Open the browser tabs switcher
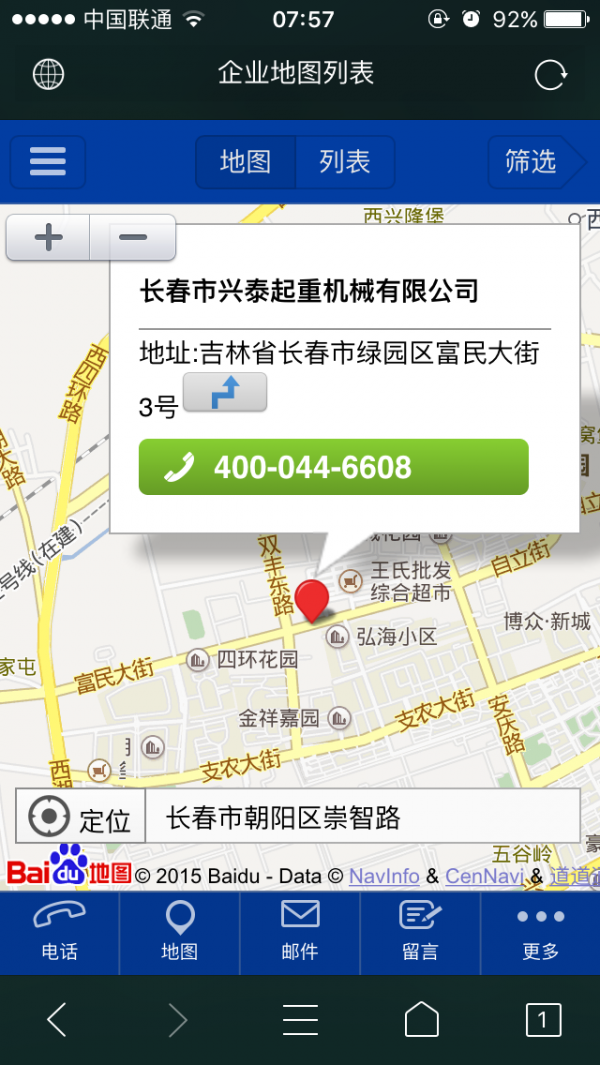This screenshot has width=600, height=1065. [x=543, y=1020]
